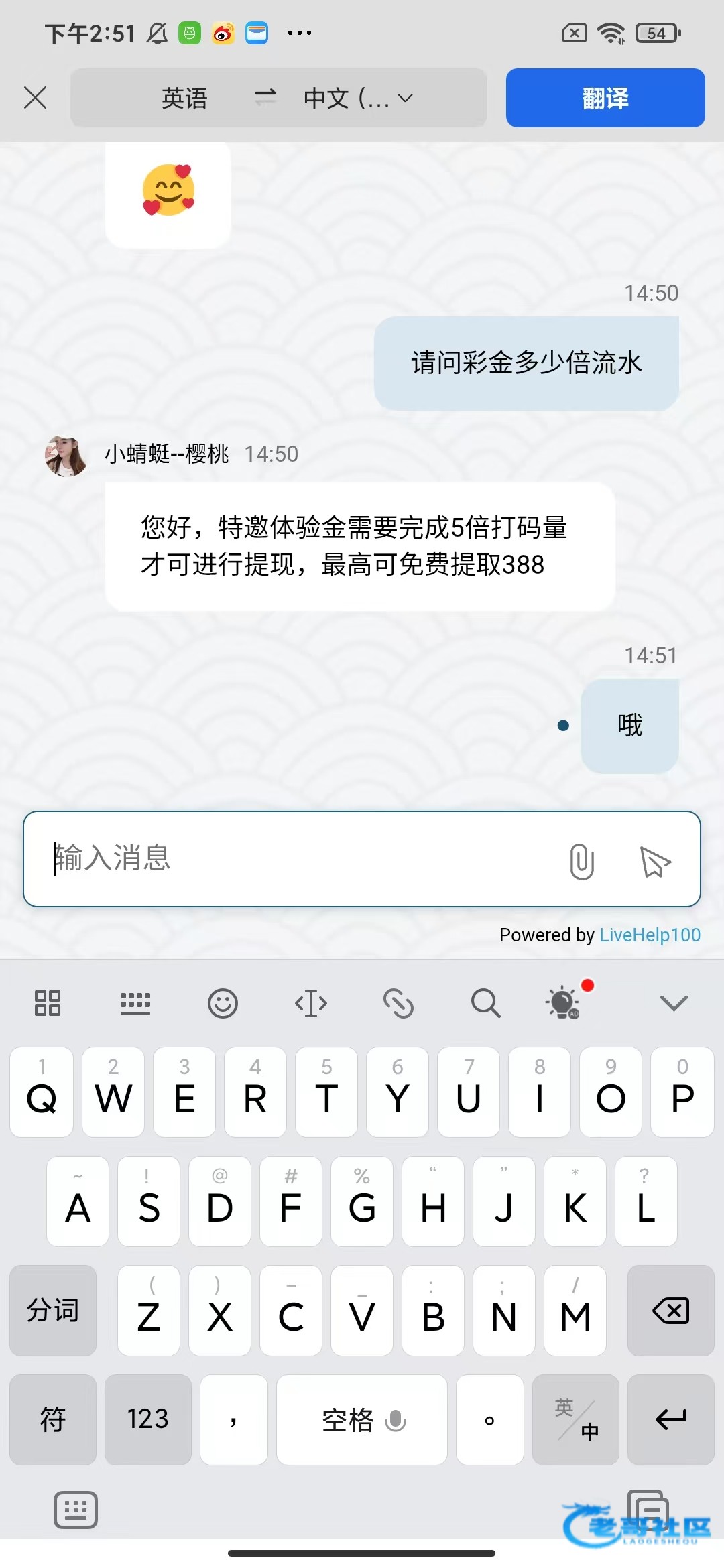Close the translation bar
The image size is (724, 1568).
coord(35,98)
